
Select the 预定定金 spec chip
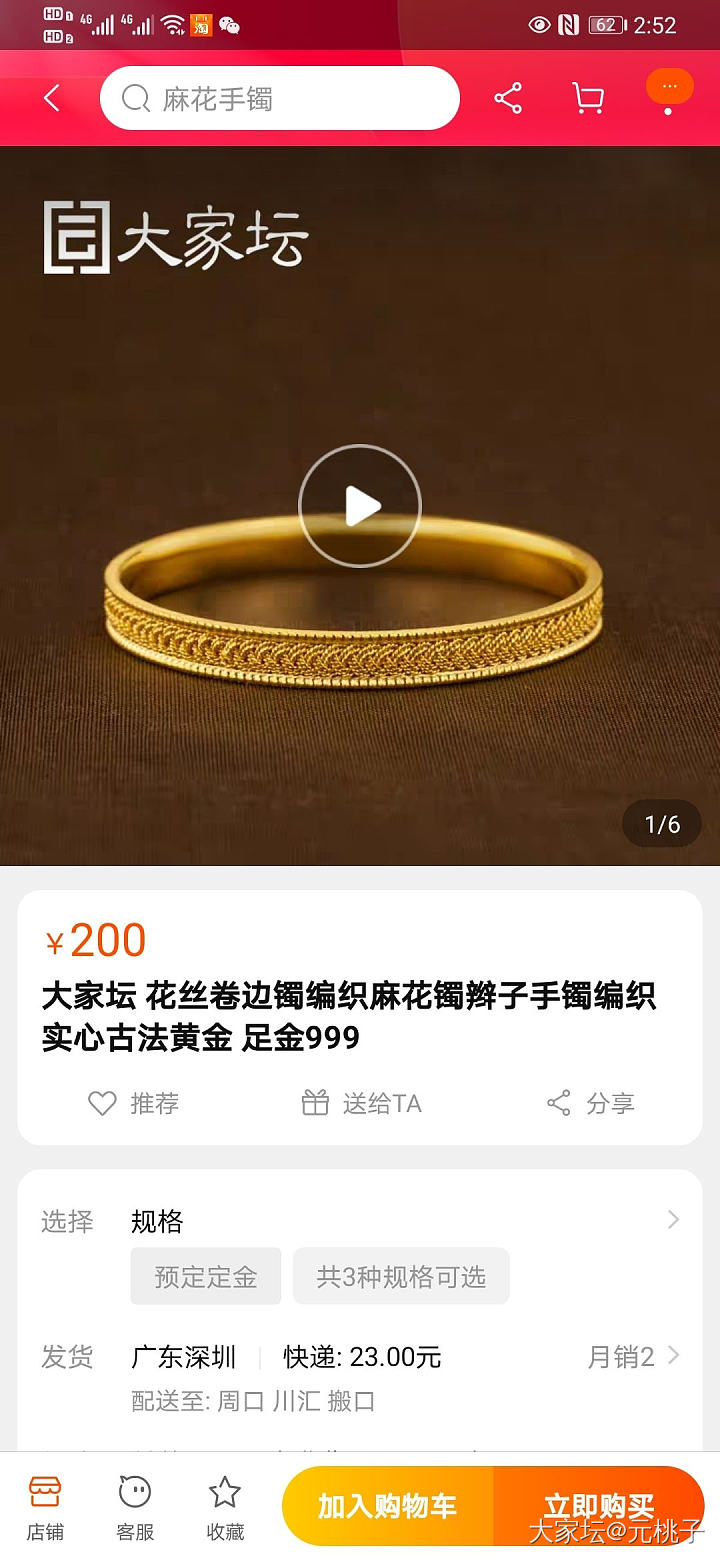(206, 1276)
